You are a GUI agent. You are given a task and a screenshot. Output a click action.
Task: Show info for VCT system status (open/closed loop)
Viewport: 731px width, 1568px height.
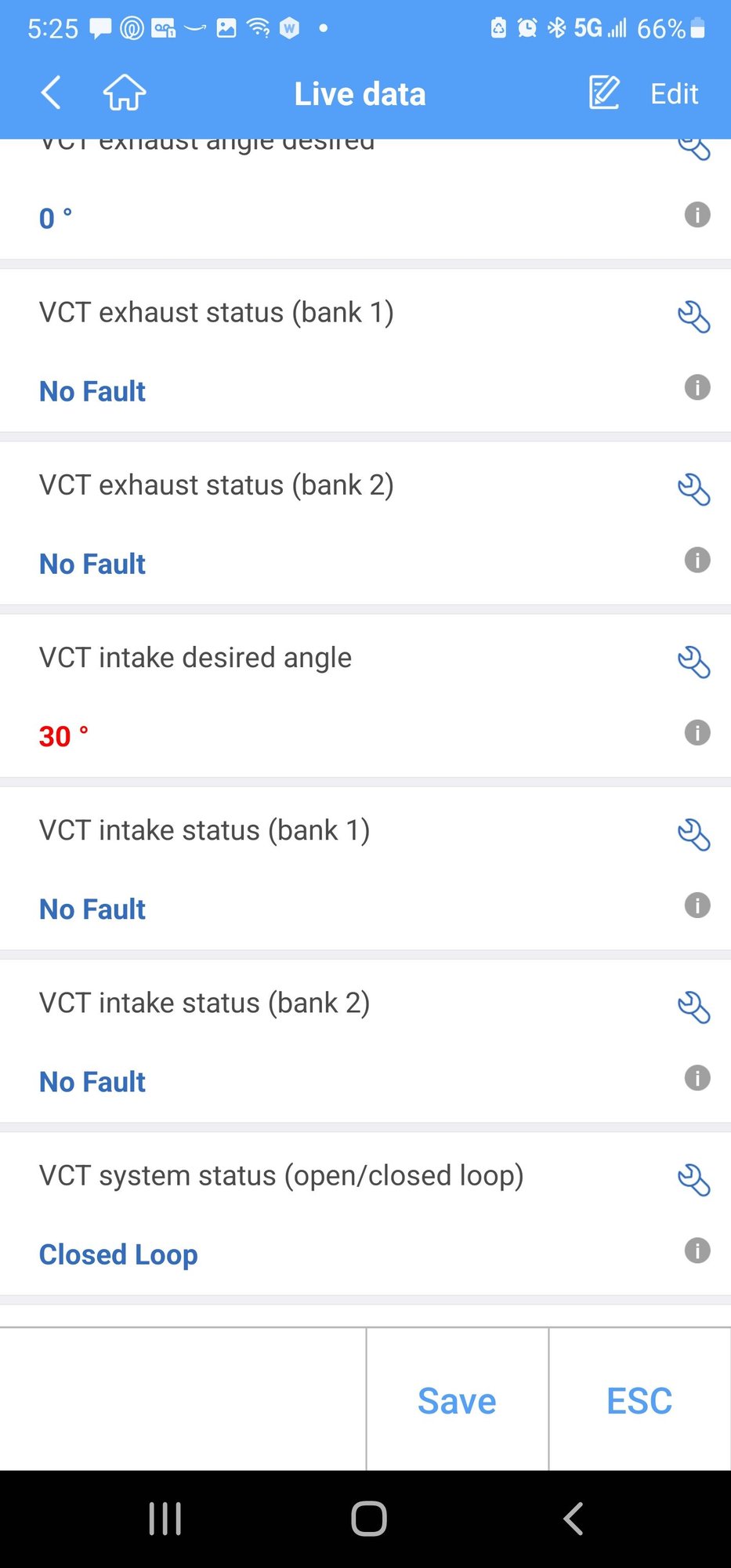pos(697,1250)
